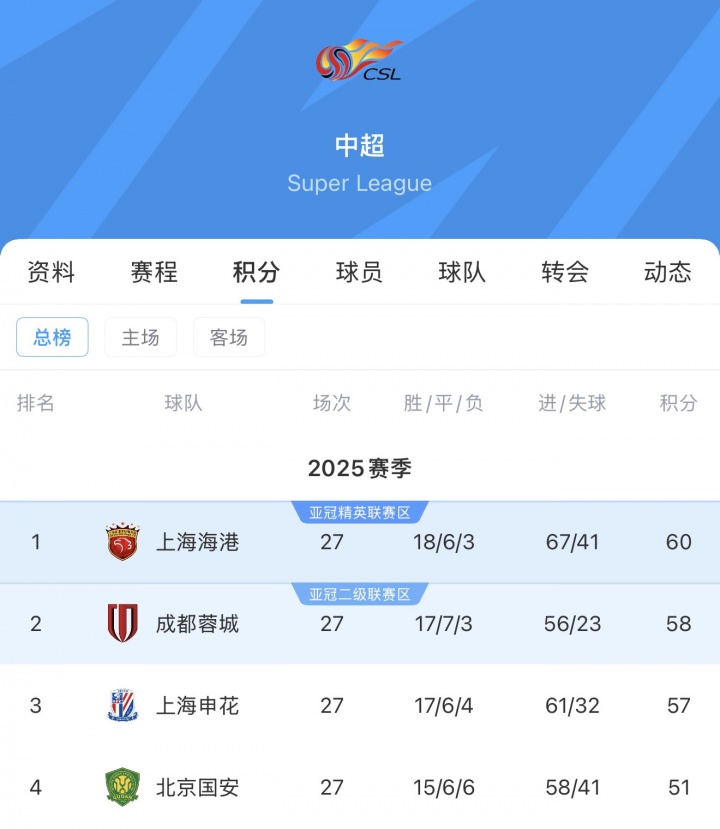View 成都蓉城 team details

198,625
